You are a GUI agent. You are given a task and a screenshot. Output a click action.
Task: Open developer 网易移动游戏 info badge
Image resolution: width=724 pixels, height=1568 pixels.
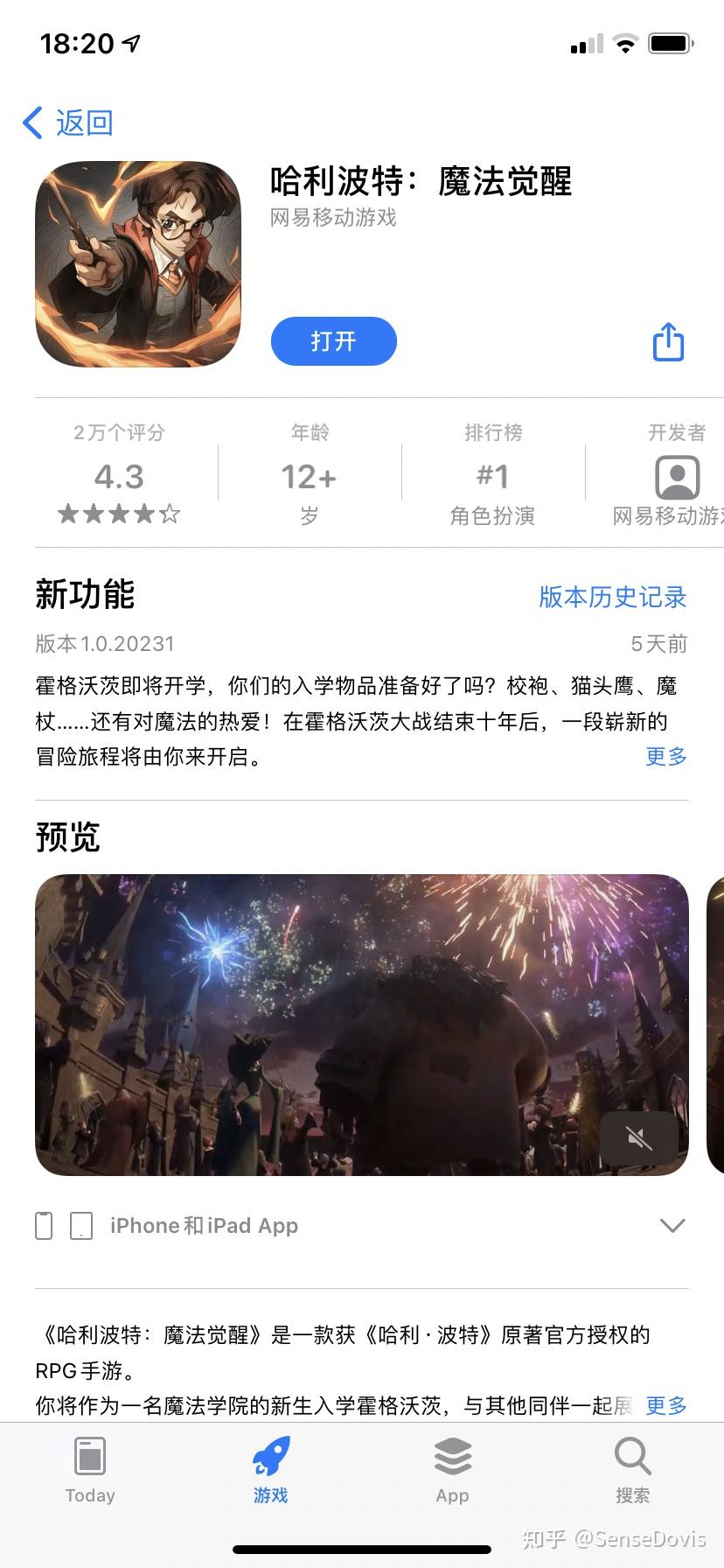[x=677, y=479]
